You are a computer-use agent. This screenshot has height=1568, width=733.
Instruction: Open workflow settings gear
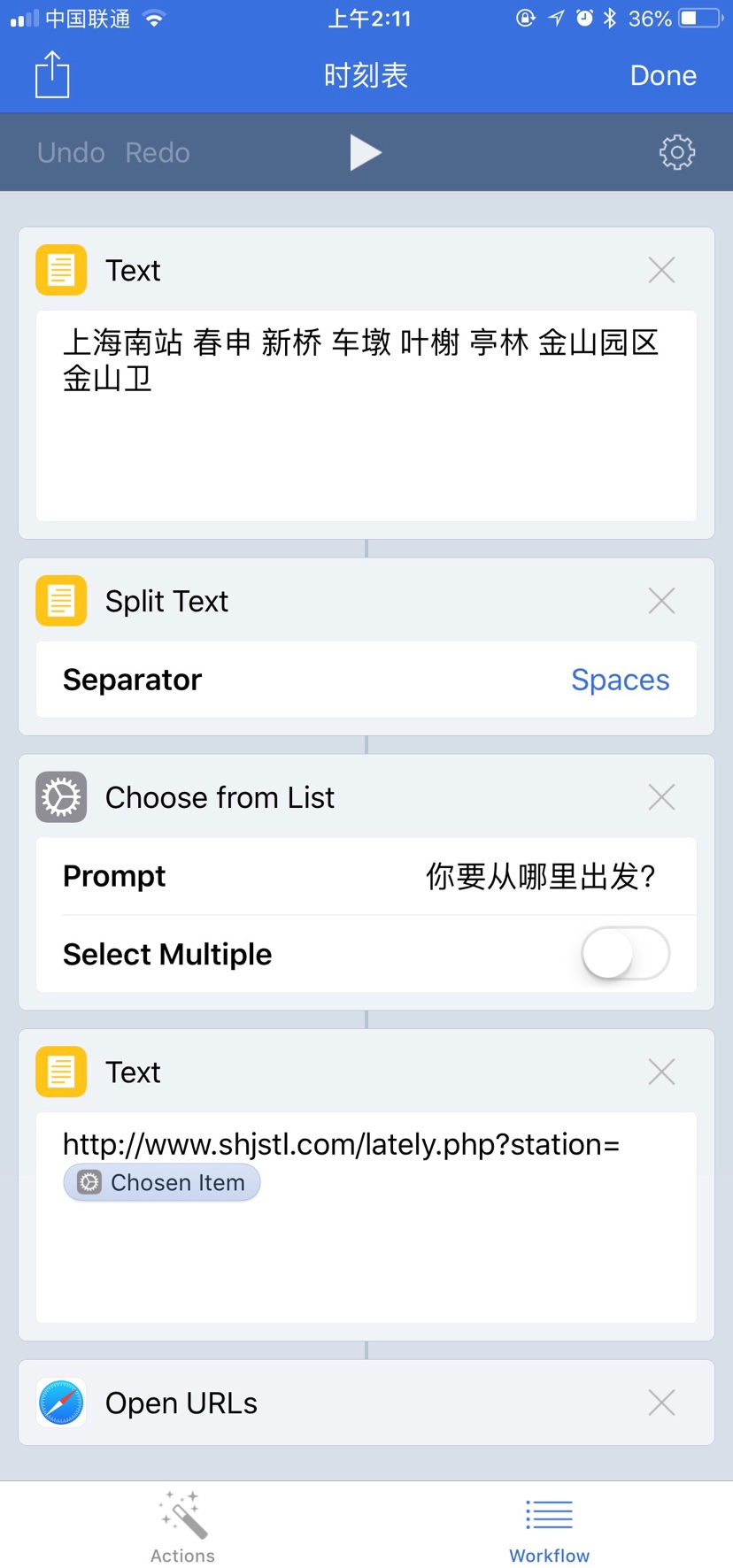coord(677,152)
